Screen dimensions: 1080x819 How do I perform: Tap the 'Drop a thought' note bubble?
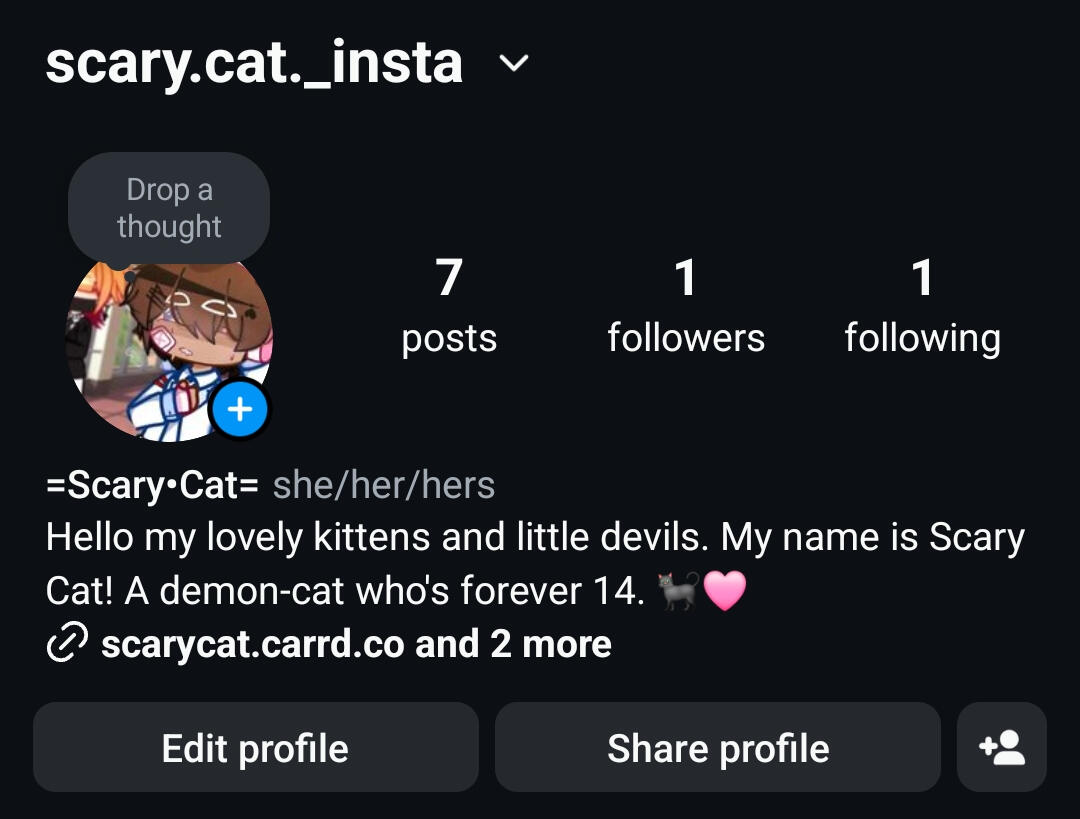tap(169, 208)
